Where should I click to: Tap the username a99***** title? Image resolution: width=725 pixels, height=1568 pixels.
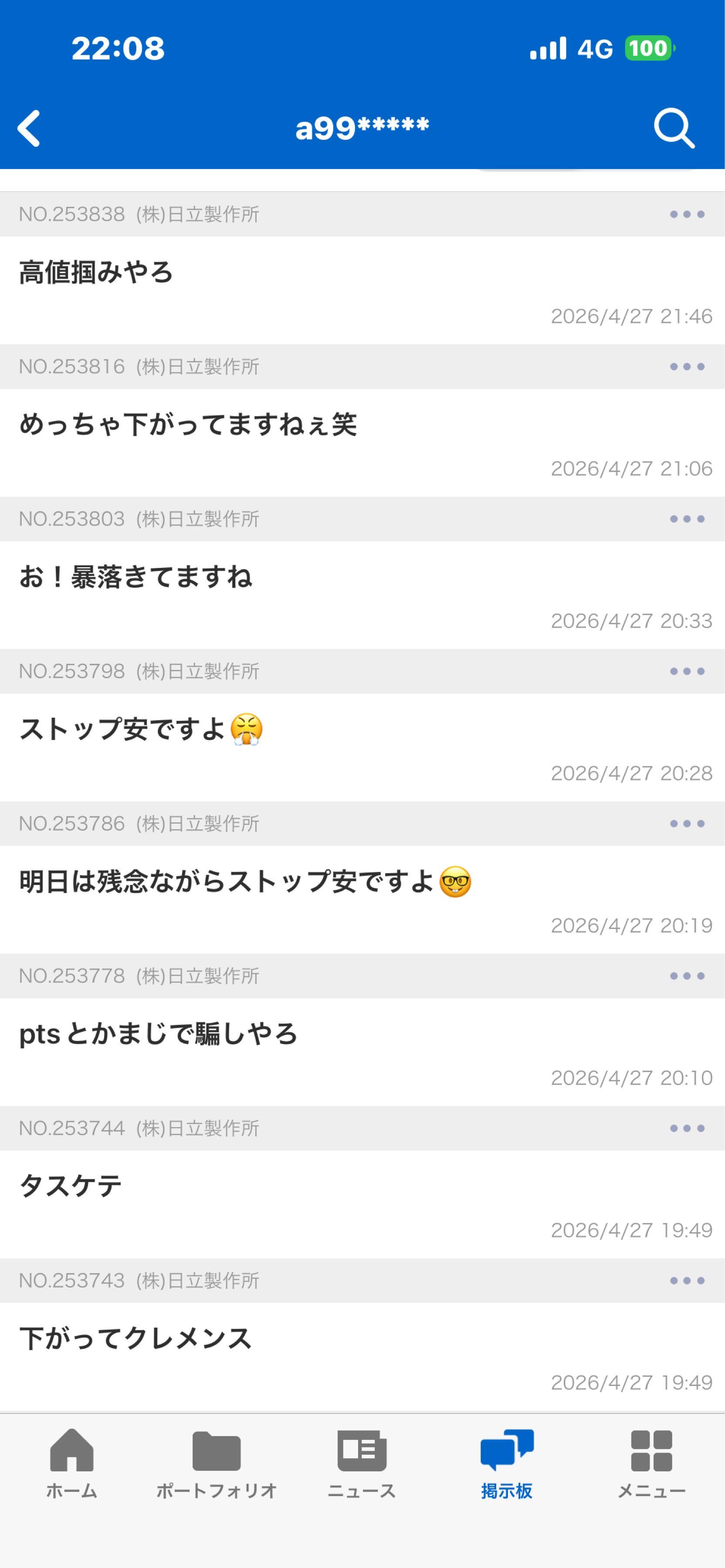(x=362, y=128)
